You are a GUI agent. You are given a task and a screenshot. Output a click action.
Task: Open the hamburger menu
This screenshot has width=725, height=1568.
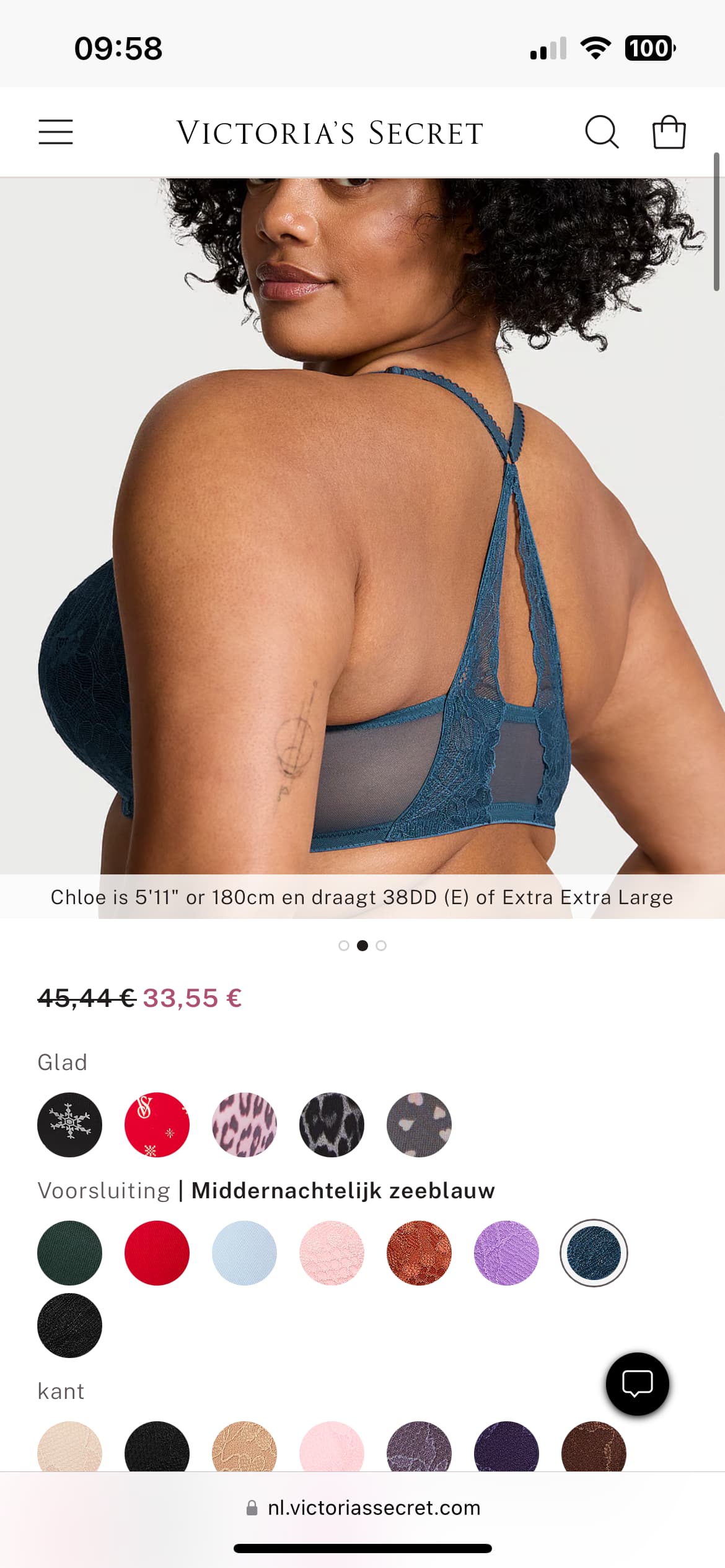pyautogui.click(x=56, y=132)
